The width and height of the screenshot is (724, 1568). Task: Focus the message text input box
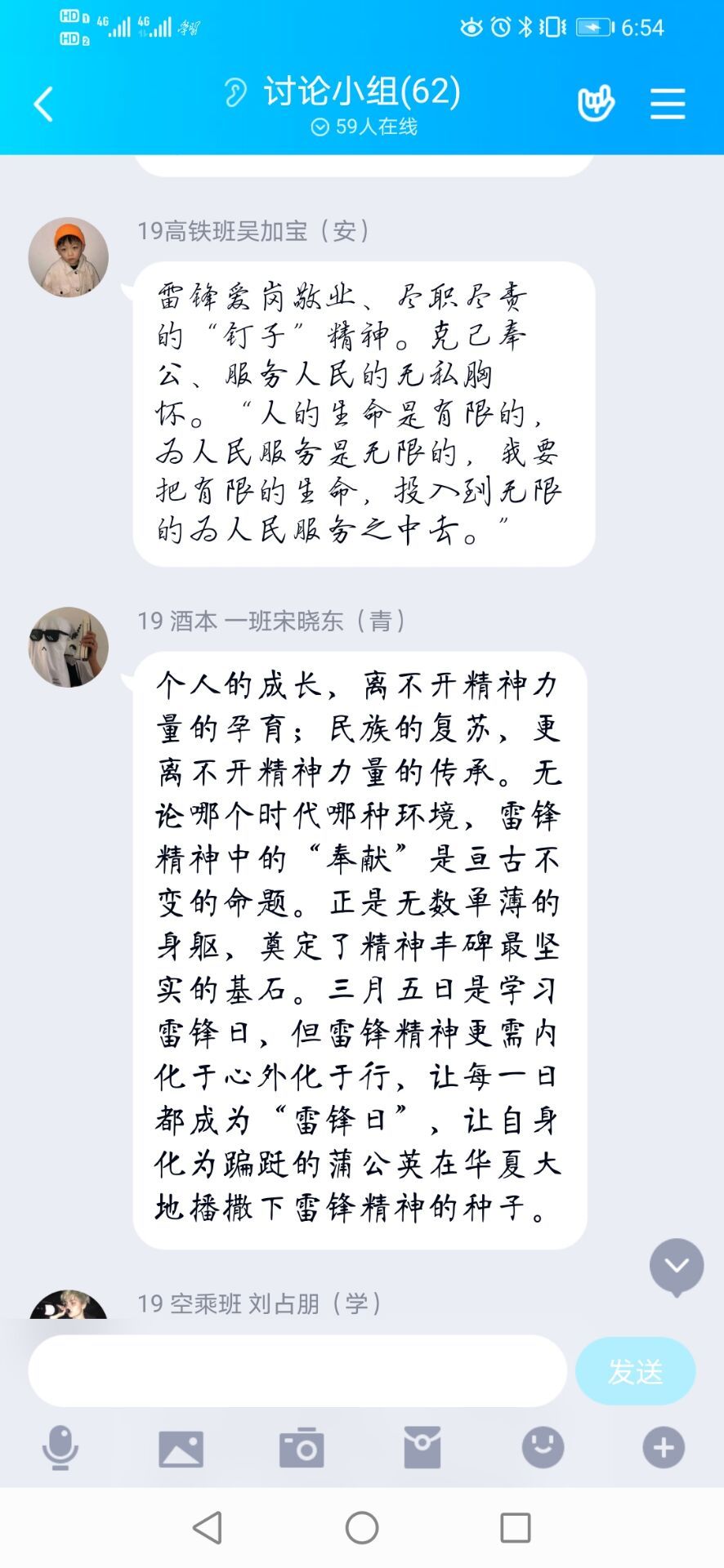[x=297, y=1371]
